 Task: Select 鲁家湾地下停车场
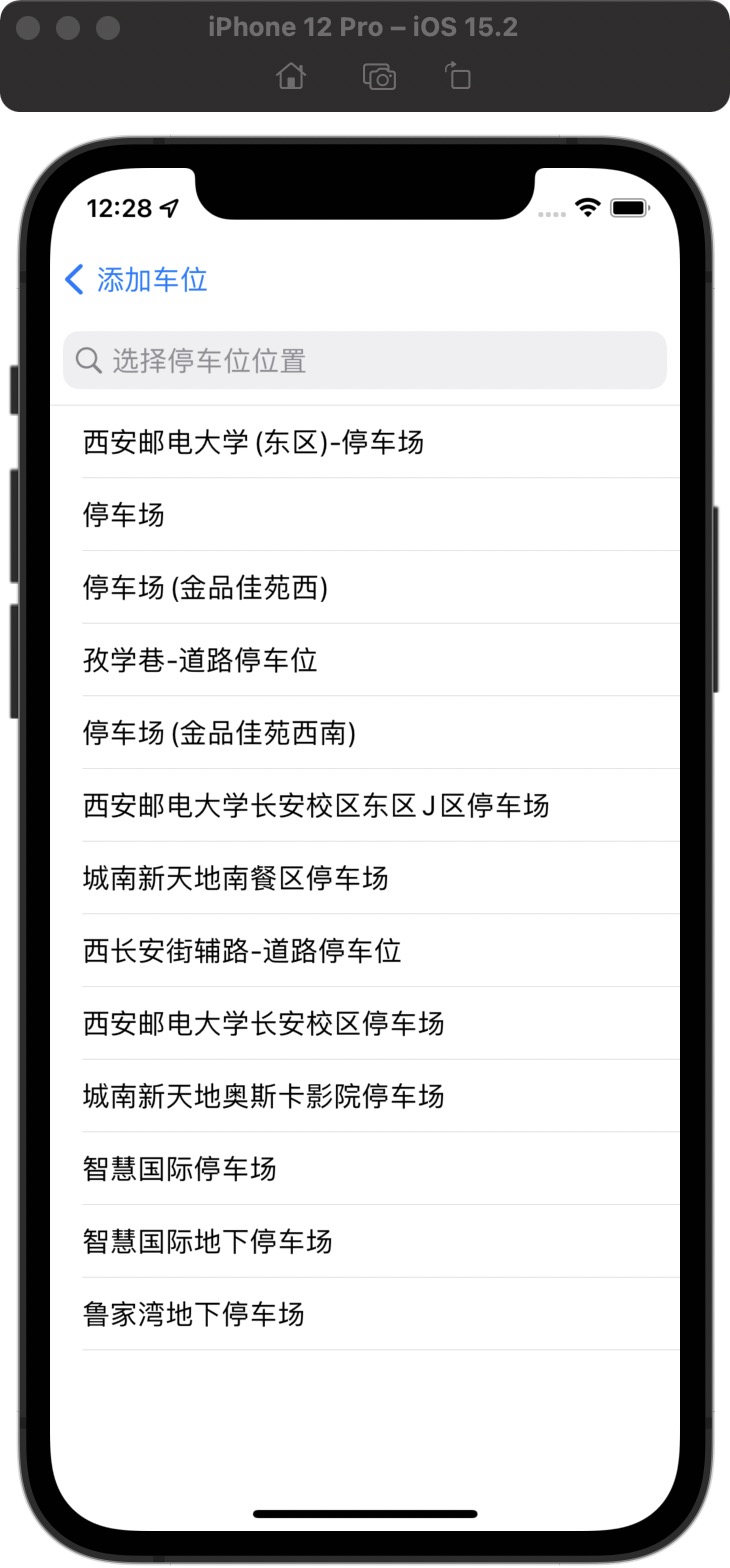click(365, 1314)
